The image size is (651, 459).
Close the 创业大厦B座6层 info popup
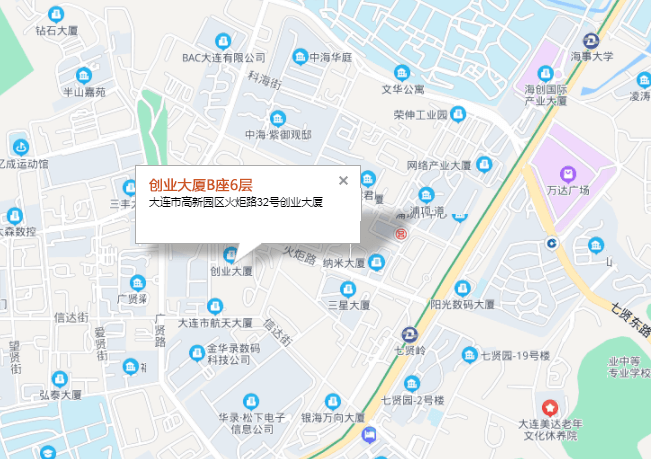pos(343,181)
